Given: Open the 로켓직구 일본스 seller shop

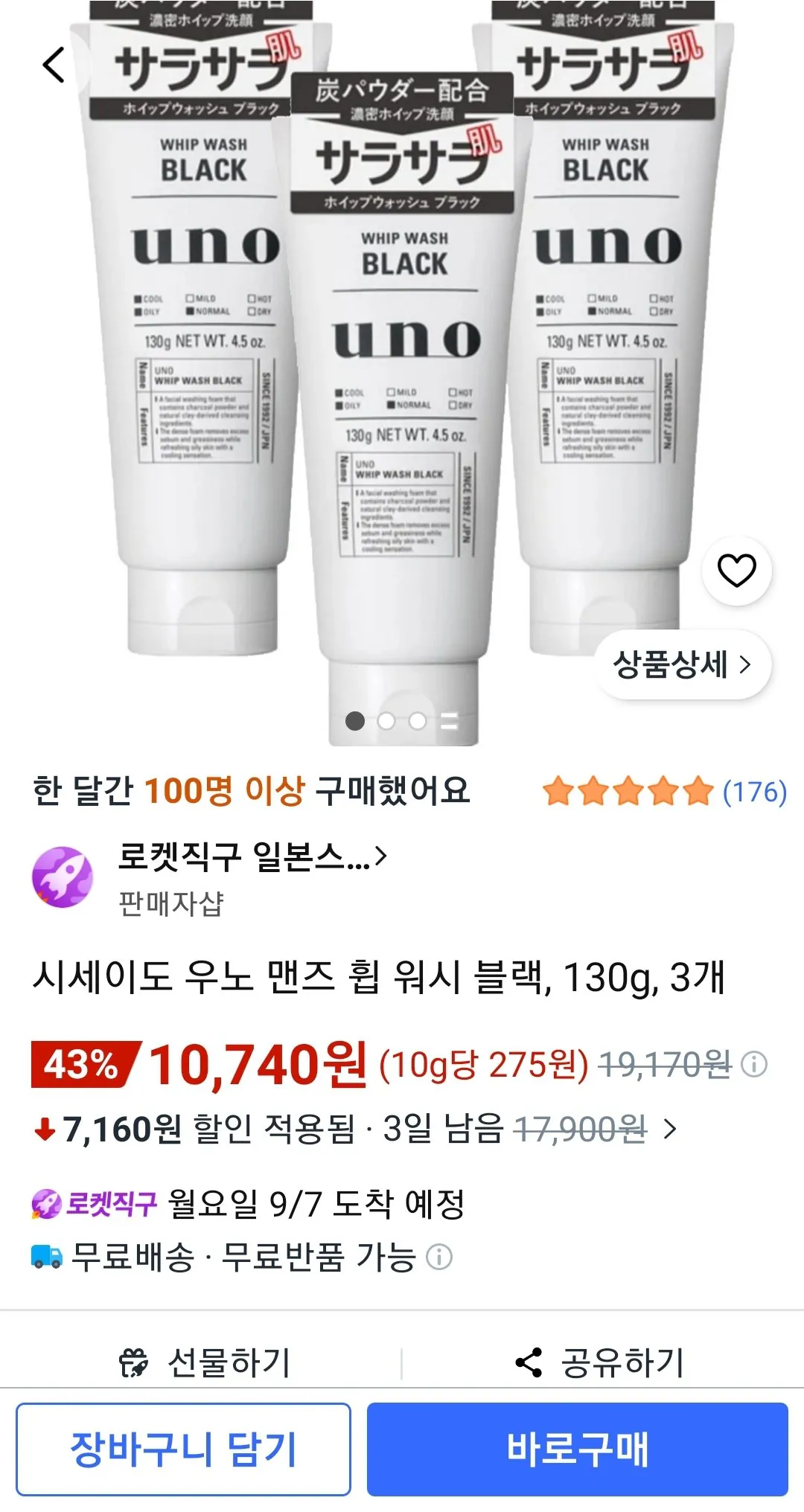Looking at the screenshot, I should coord(252,857).
